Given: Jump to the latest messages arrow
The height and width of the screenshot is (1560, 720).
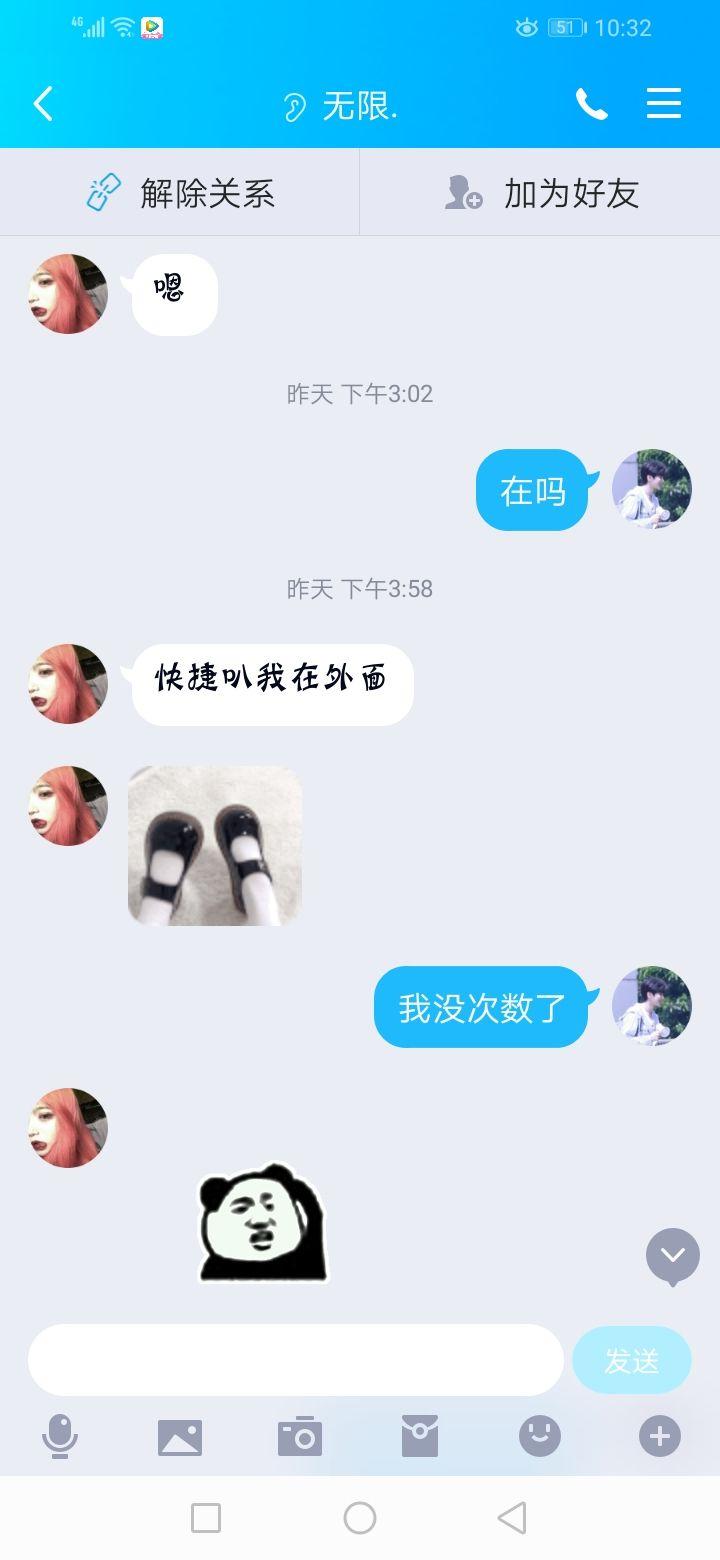Looking at the screenshot, I should click(x=672, y=1255).
